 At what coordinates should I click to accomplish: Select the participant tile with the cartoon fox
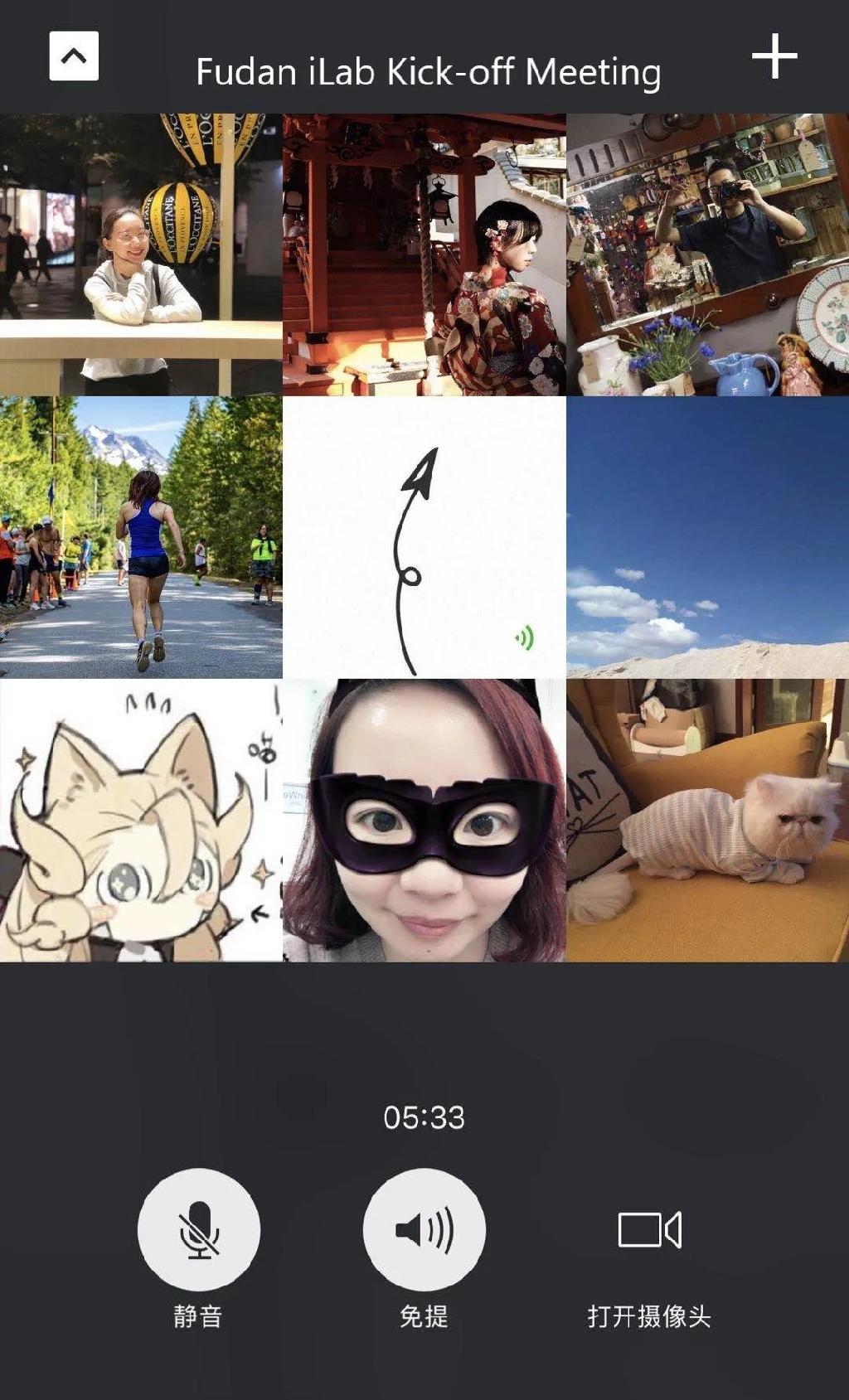141,821
